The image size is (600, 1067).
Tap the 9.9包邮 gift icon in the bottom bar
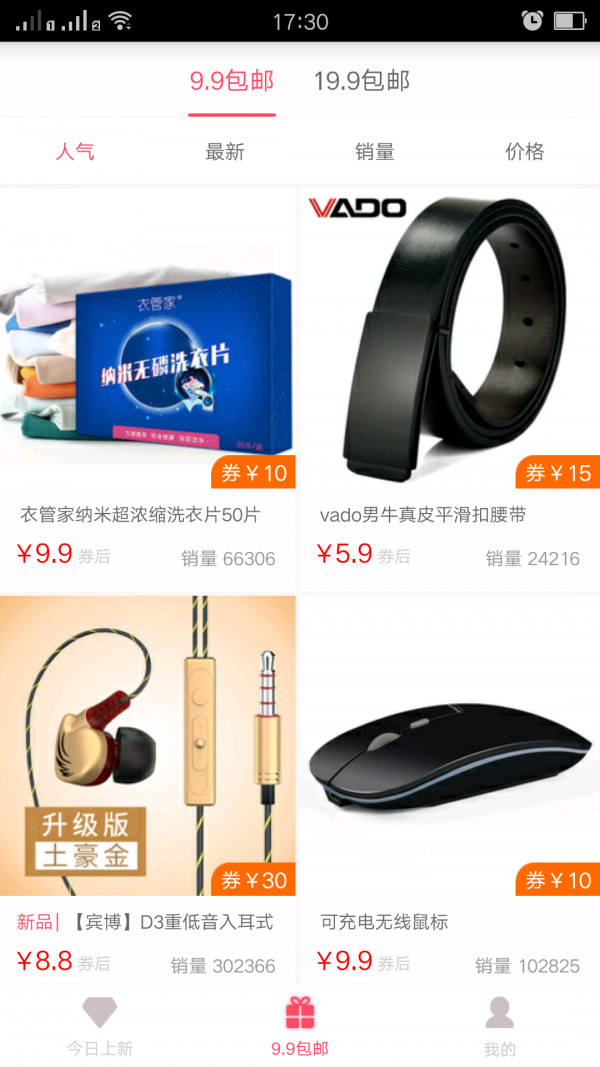click(x=300, y=1013)
